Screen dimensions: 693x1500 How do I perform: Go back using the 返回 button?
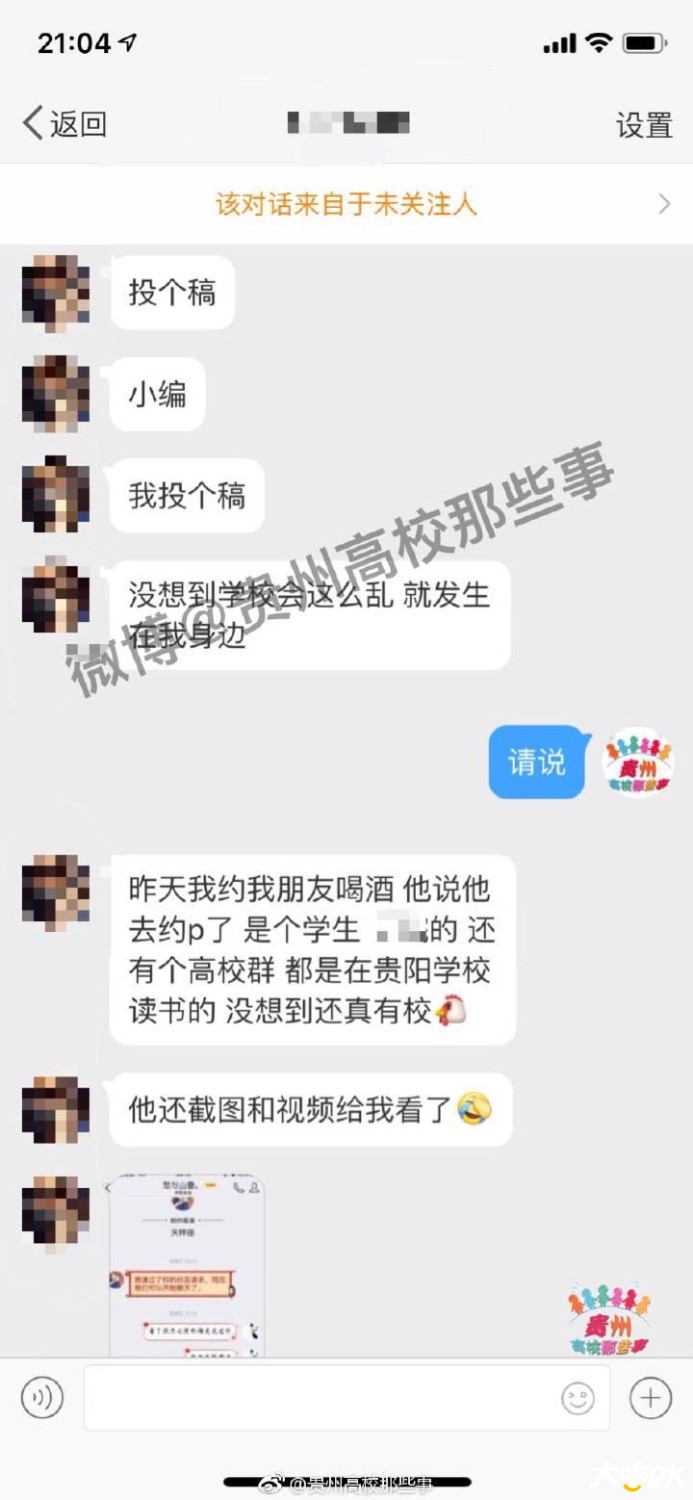click(x=65, y=124)
